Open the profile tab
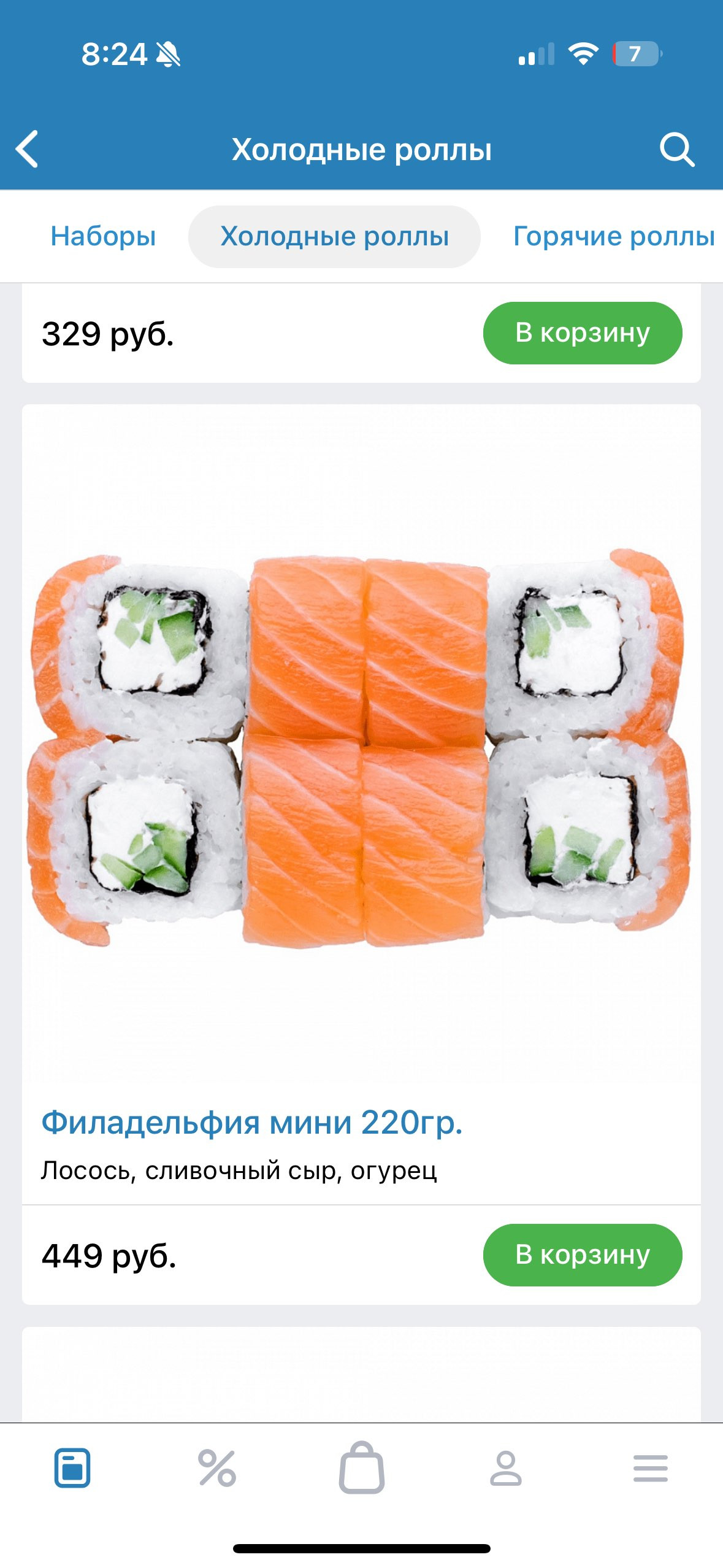 [506, 1468]
